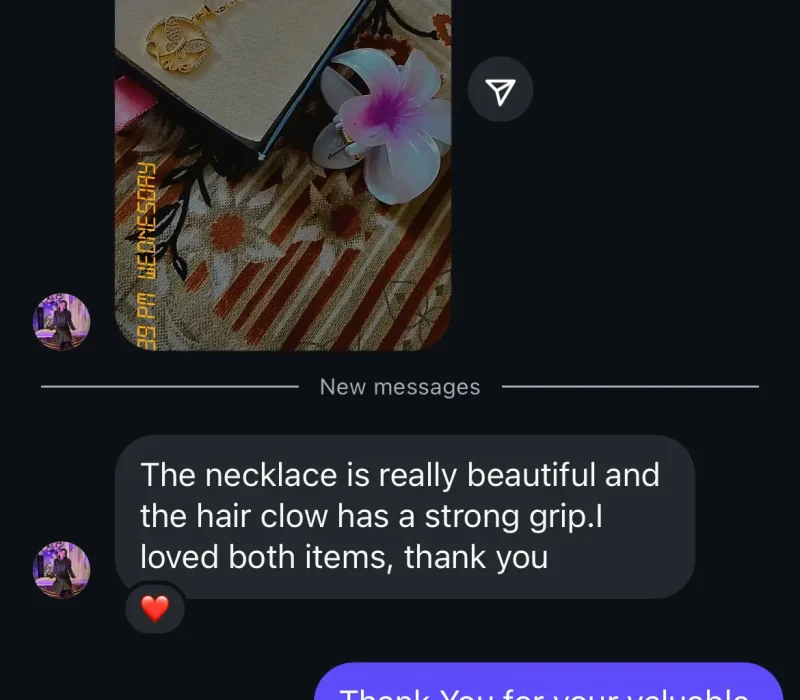
Task: Open sender's avatar beside the necklace message
Action: pyautogui.click(x=62, y=570)
